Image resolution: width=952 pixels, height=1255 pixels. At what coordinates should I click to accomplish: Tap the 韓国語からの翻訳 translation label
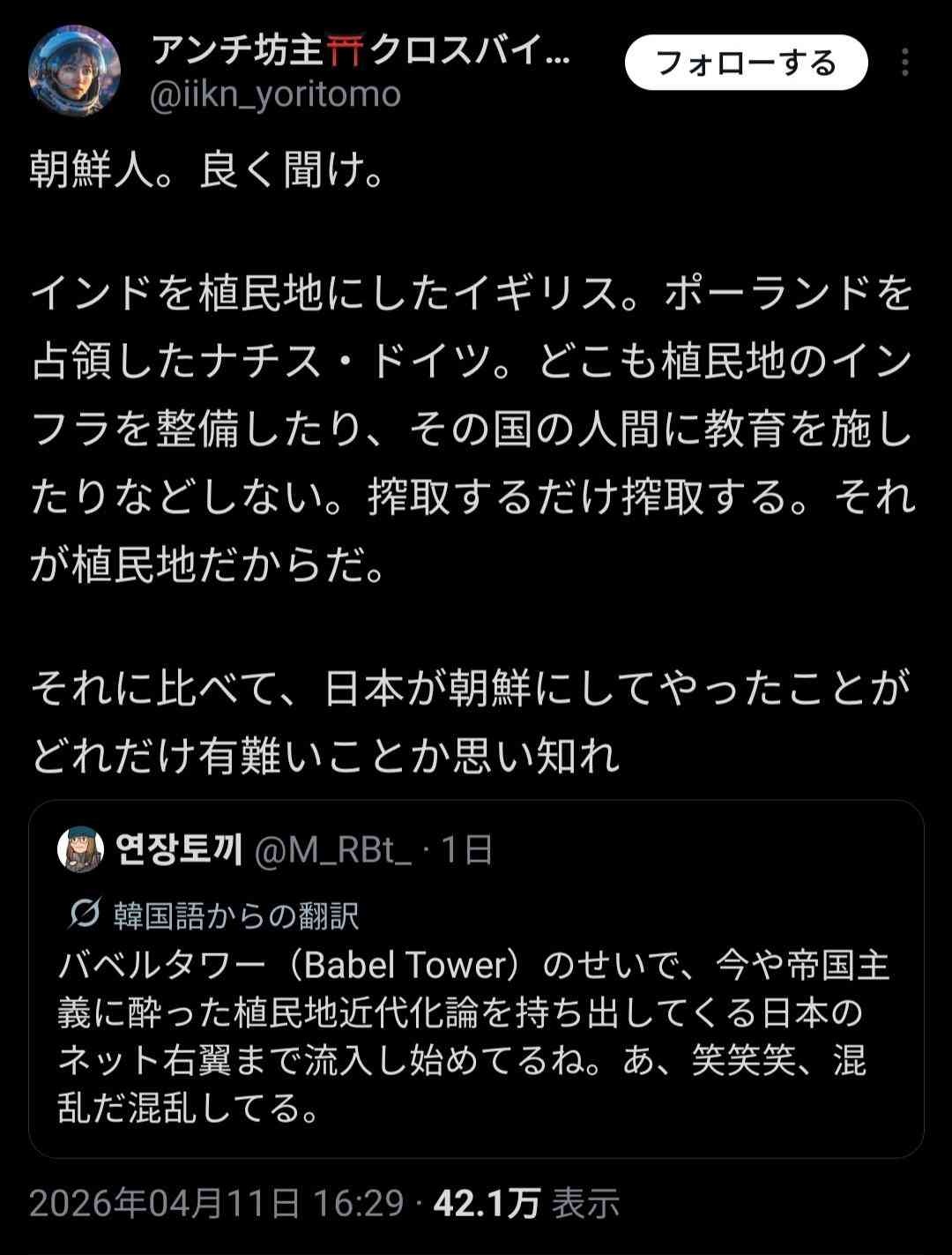[235, 916]
